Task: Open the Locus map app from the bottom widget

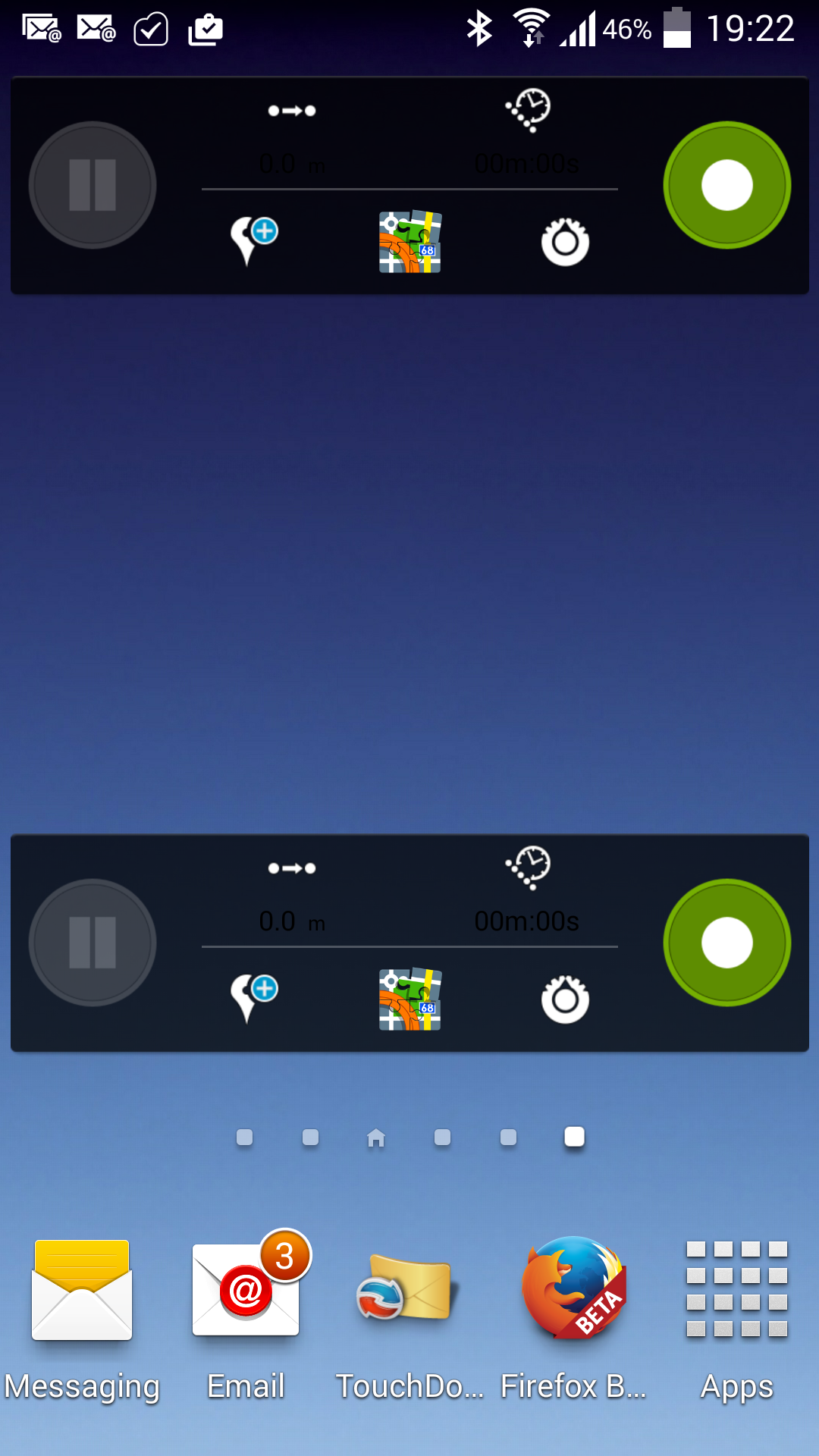Action: 410,999
